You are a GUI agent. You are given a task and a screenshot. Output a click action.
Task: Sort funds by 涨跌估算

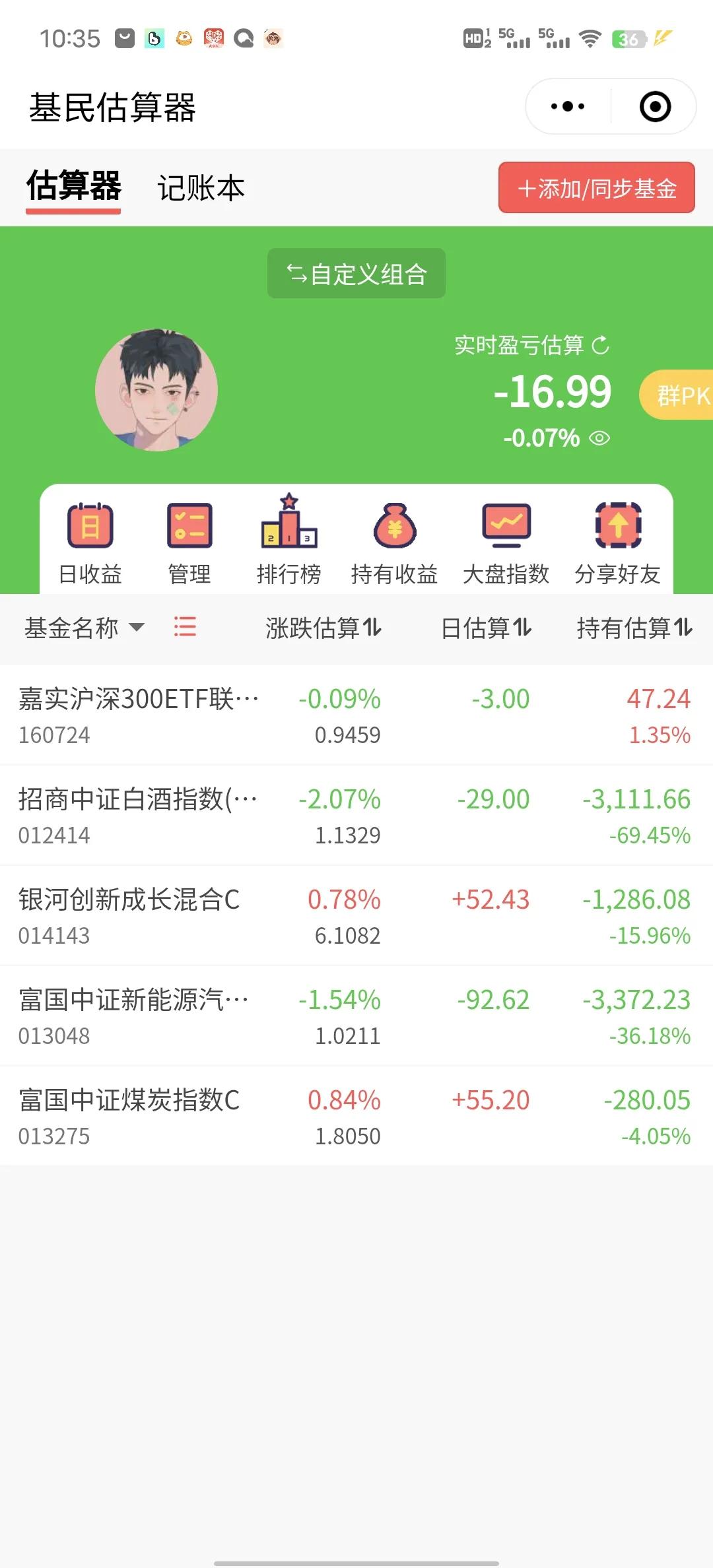tap(323, 628)
